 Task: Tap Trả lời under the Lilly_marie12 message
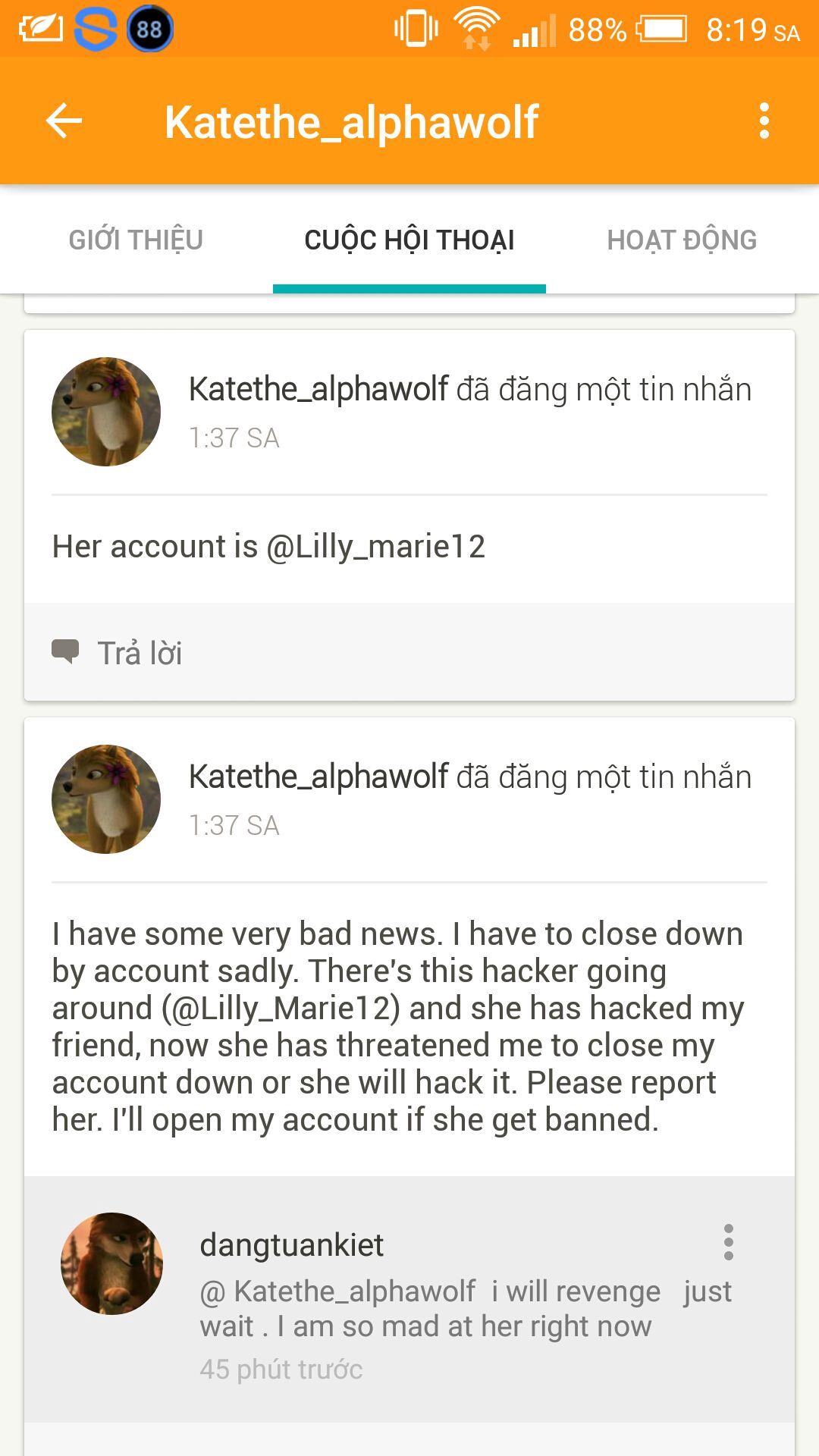[118, 653]
